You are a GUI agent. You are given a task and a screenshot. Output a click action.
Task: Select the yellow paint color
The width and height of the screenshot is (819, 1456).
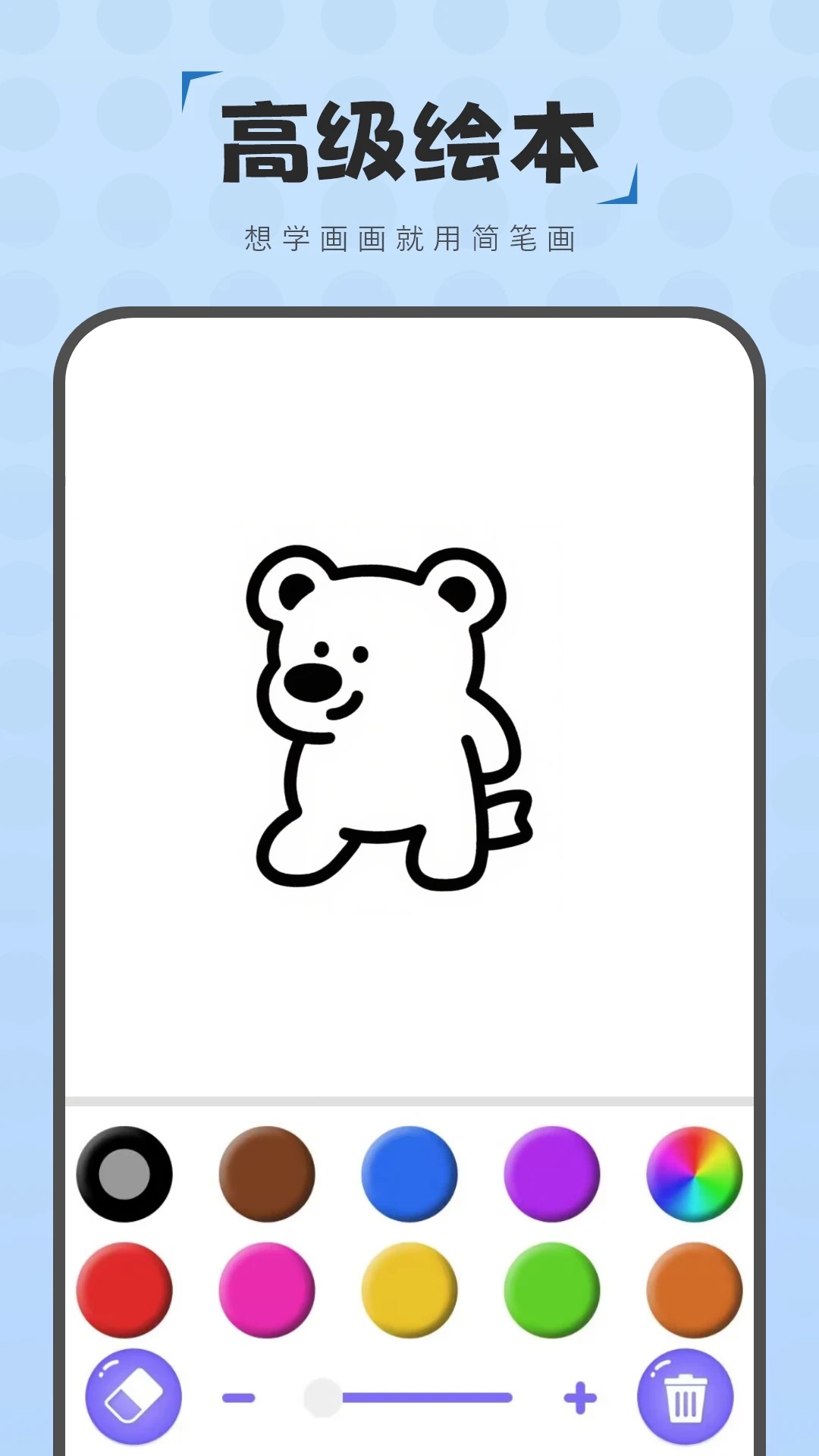click(410, 1289)
